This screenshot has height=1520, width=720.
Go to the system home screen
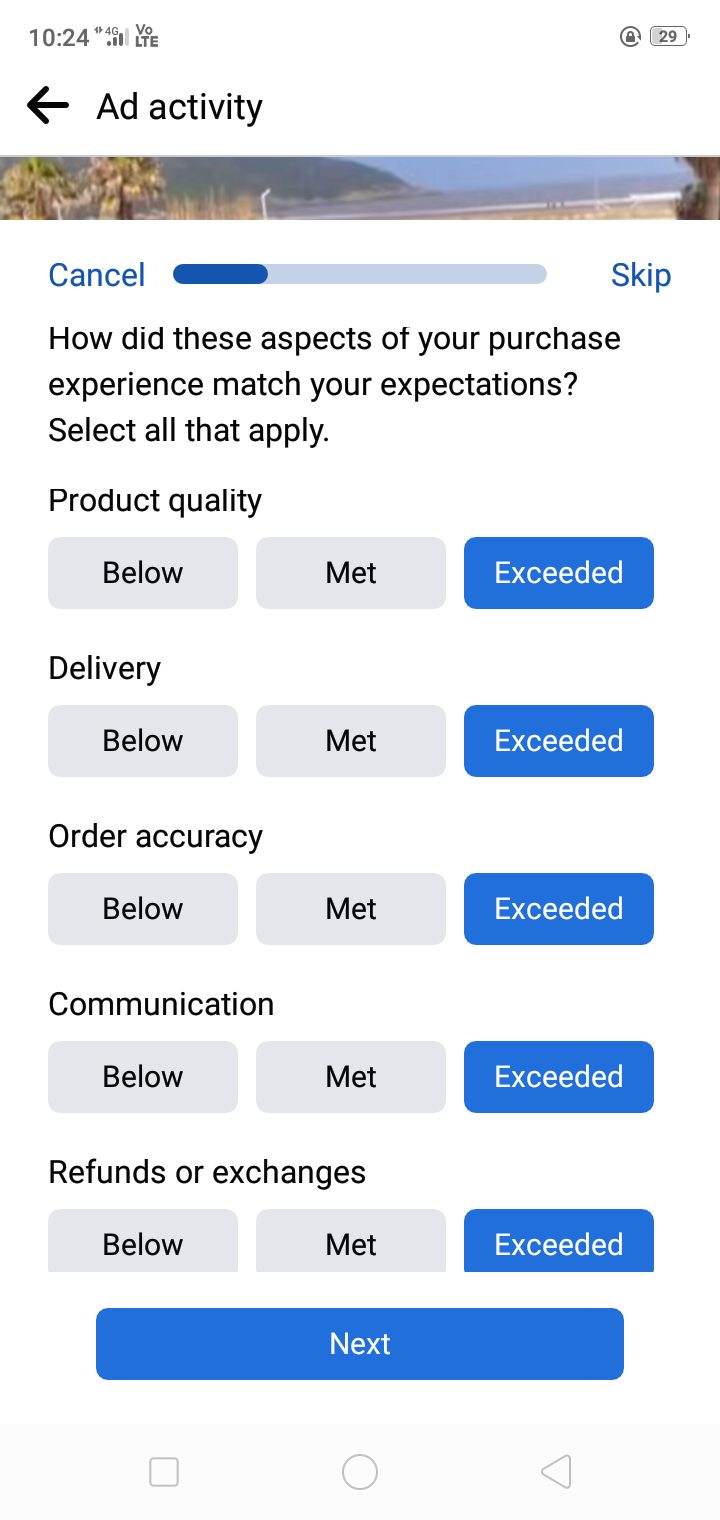click(x=360, y=1472)
